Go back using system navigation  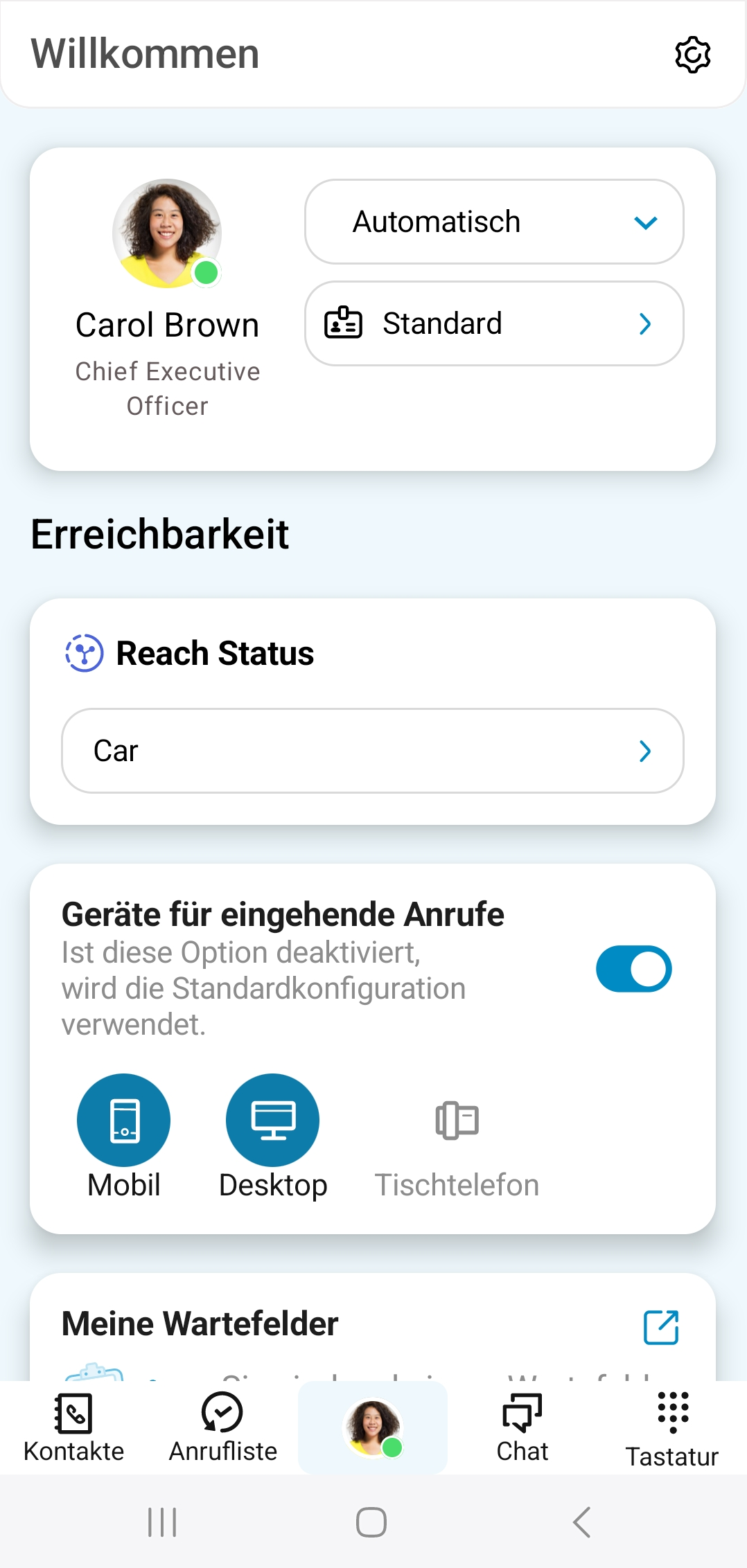[x=581, y=1522]
